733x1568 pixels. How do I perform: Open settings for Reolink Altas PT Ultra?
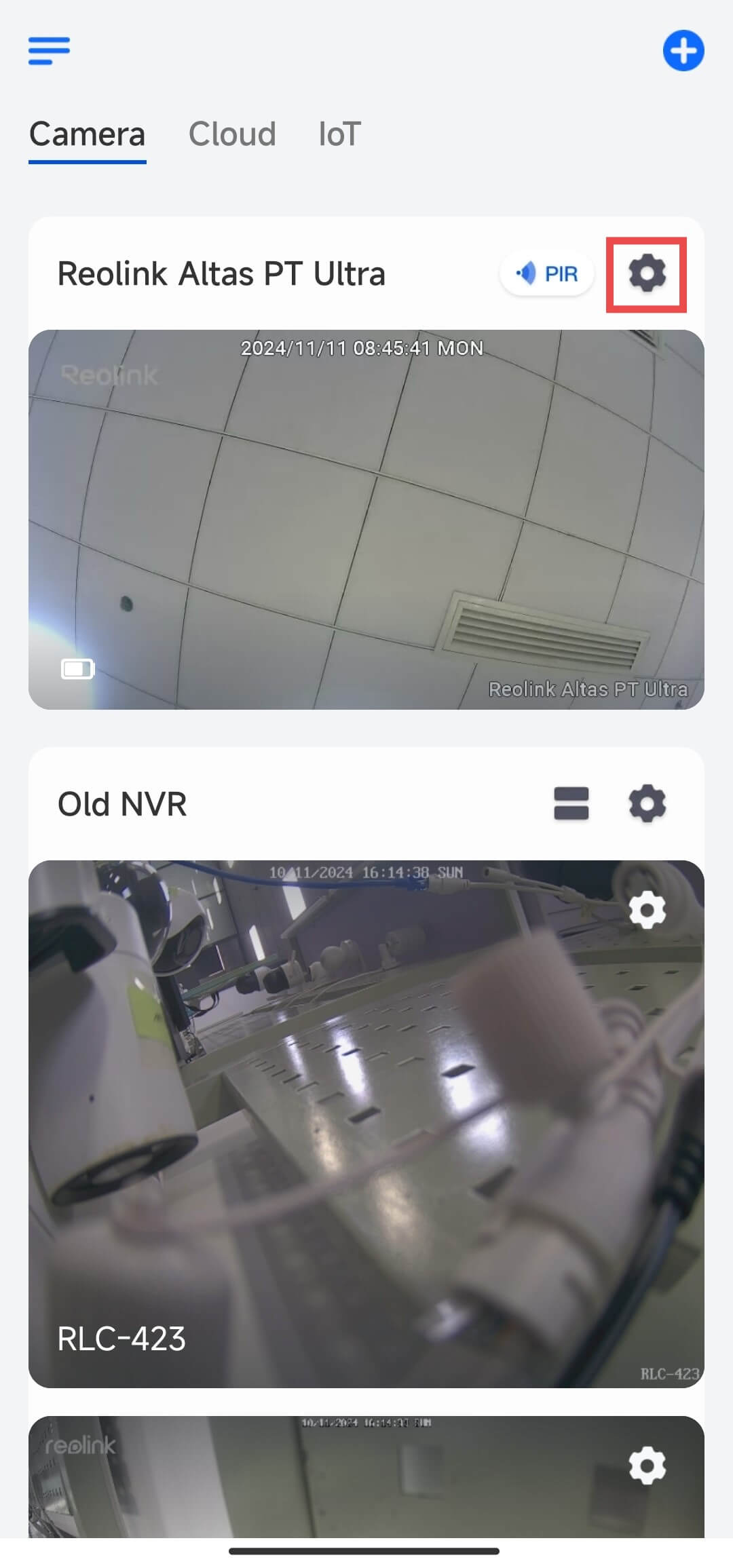click(x=647, y=274)
